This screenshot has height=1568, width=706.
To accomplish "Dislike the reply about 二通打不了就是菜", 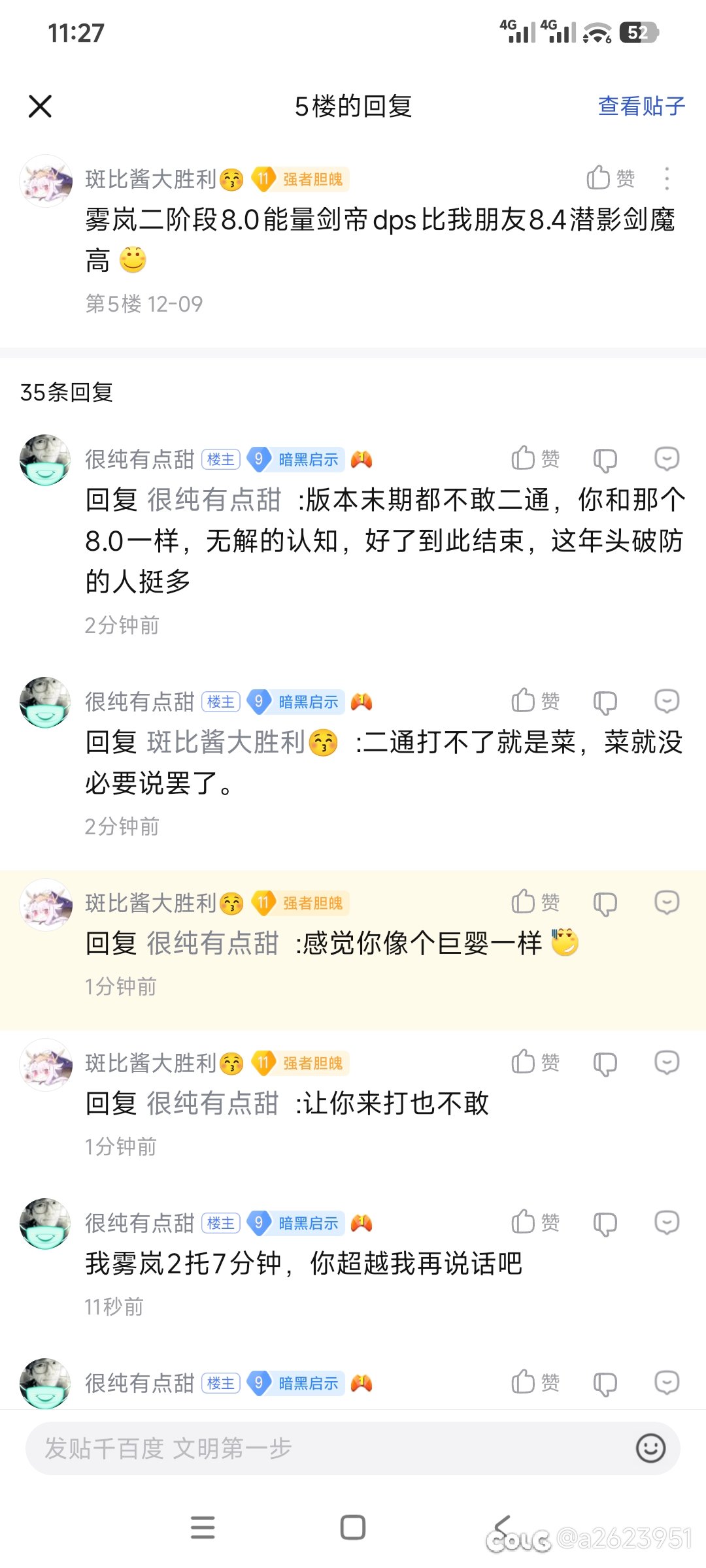I will [605, 702].
